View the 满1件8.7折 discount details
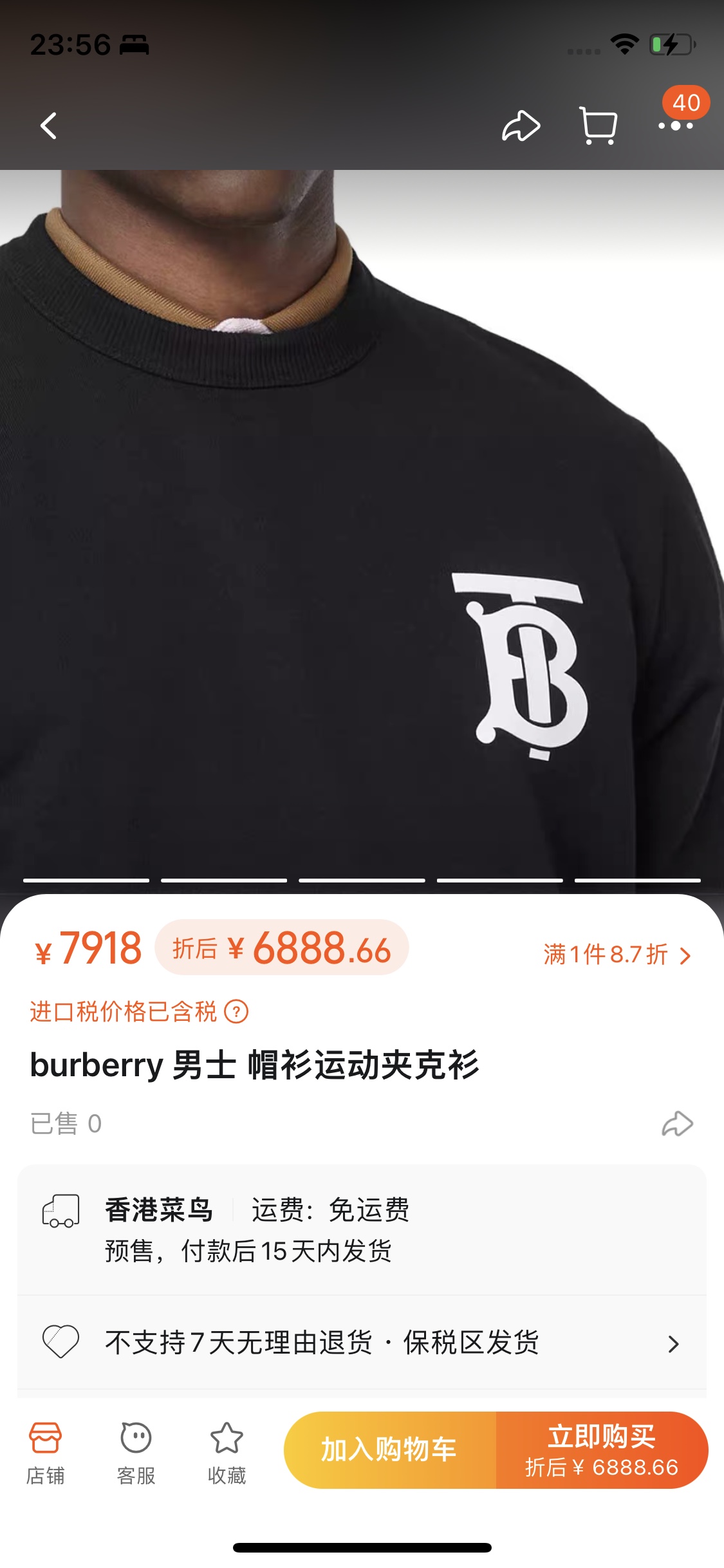Screen dimensions: 724x1568 coord(617,955)
